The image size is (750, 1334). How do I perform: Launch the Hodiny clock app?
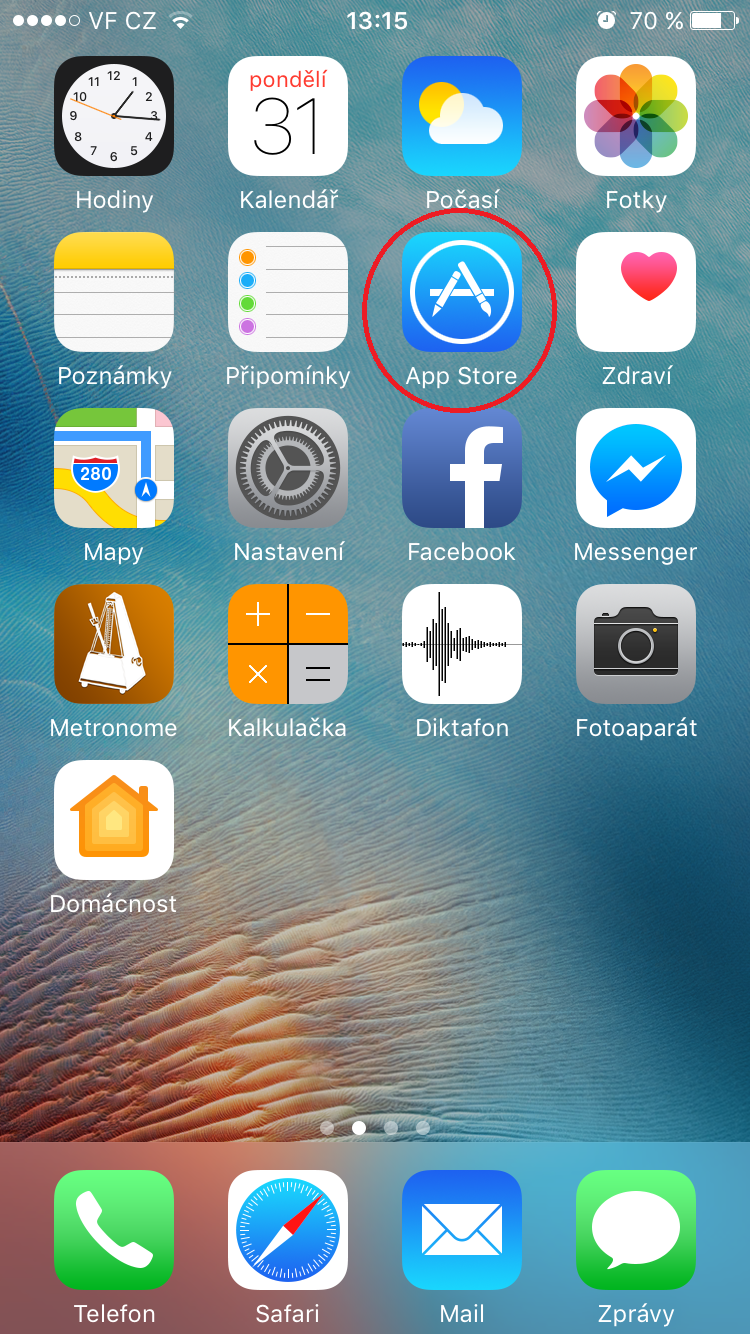tap(114, 116)
